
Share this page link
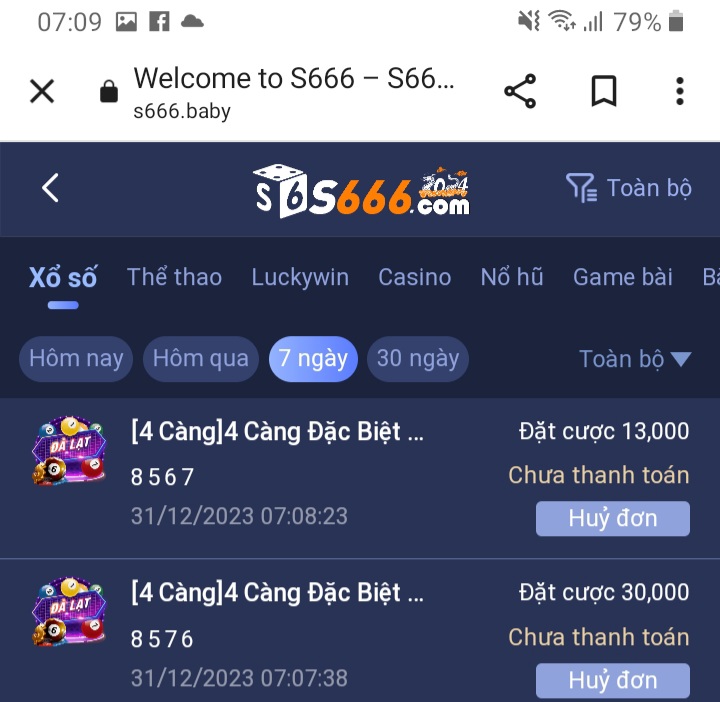[520, 92]
